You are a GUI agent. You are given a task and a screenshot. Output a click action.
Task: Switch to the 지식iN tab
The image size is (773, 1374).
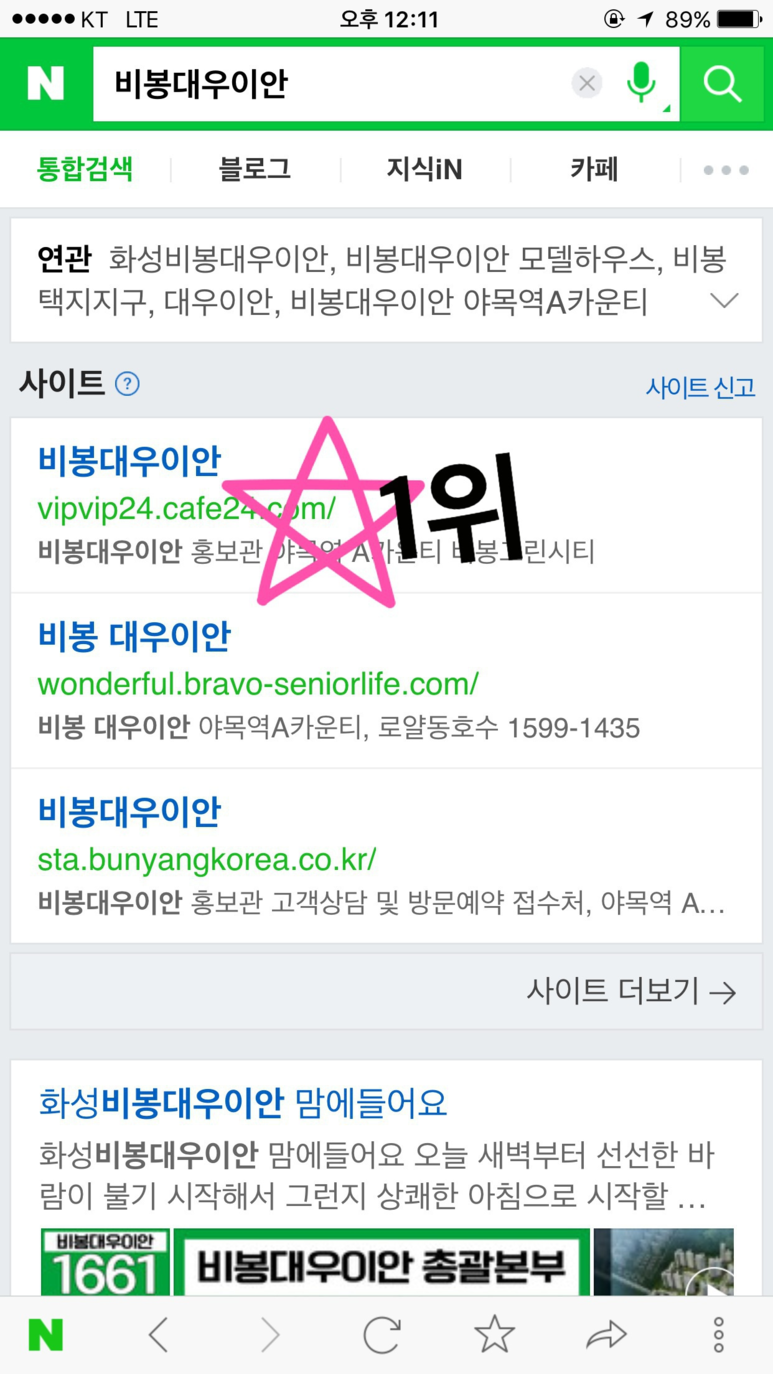click(x=424, y=169)
